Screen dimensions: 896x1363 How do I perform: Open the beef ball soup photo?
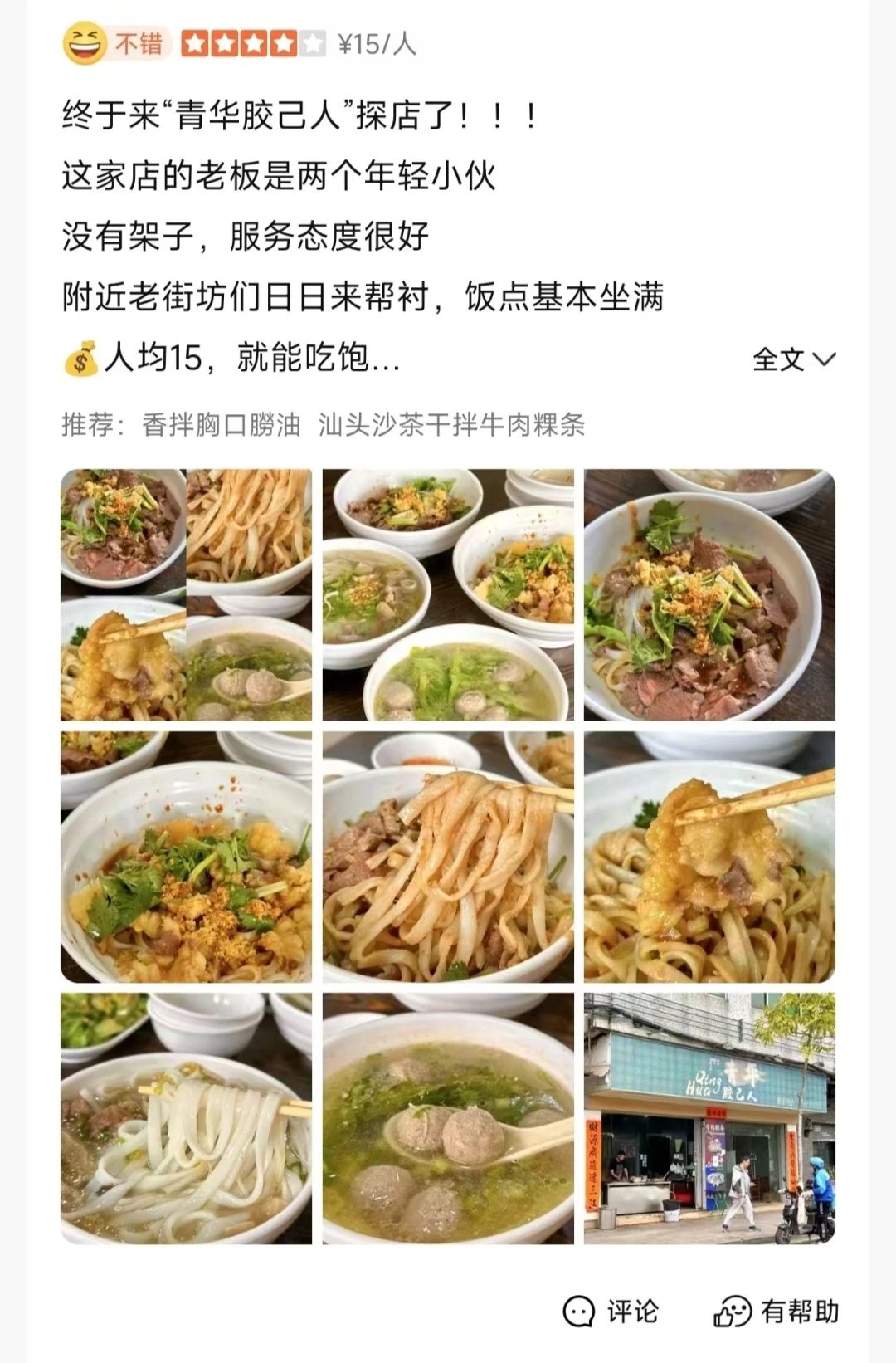pos(448,1118)
